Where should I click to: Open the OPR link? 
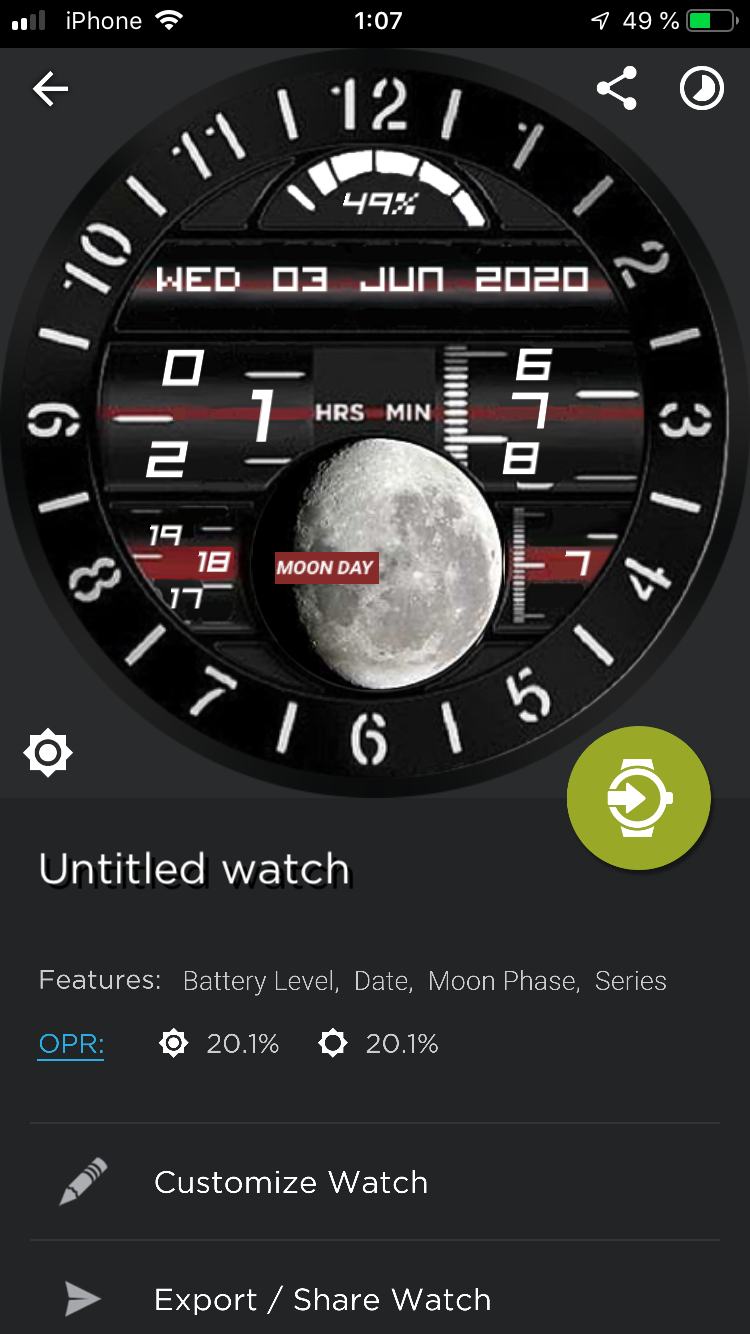[x=71, y=1044]
